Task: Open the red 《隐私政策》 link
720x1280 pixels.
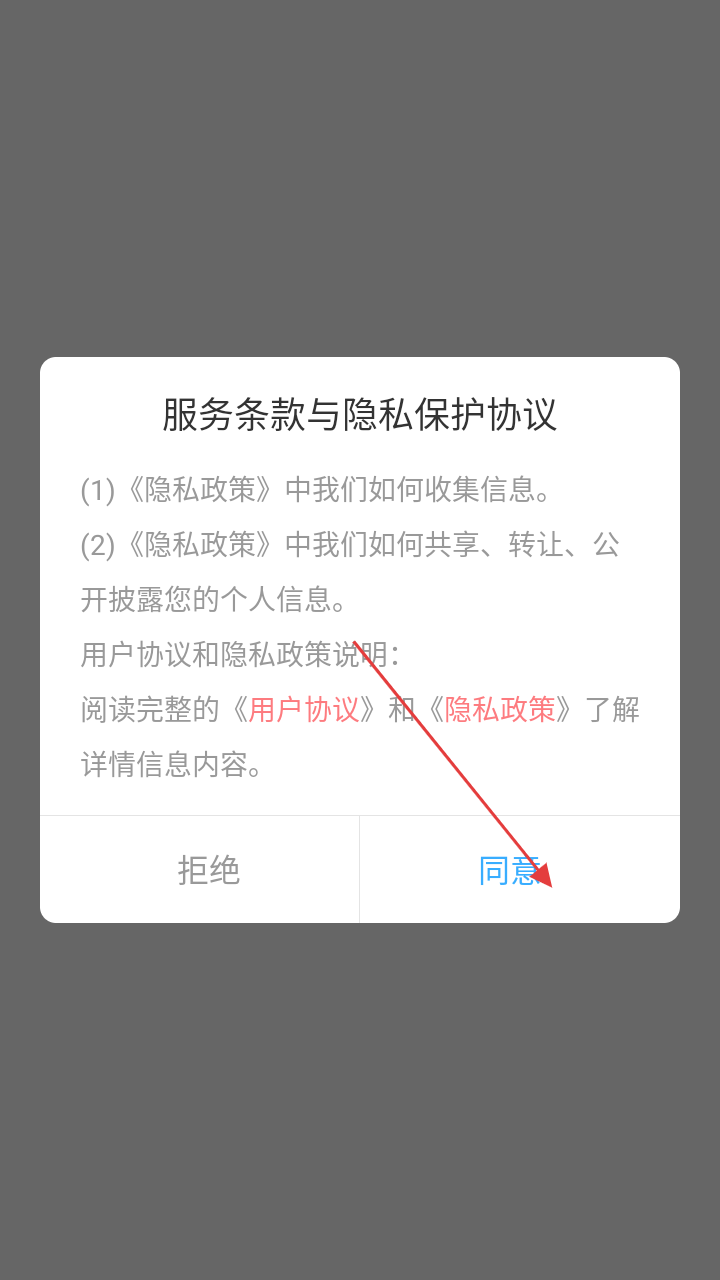Action: coord(500,710)
